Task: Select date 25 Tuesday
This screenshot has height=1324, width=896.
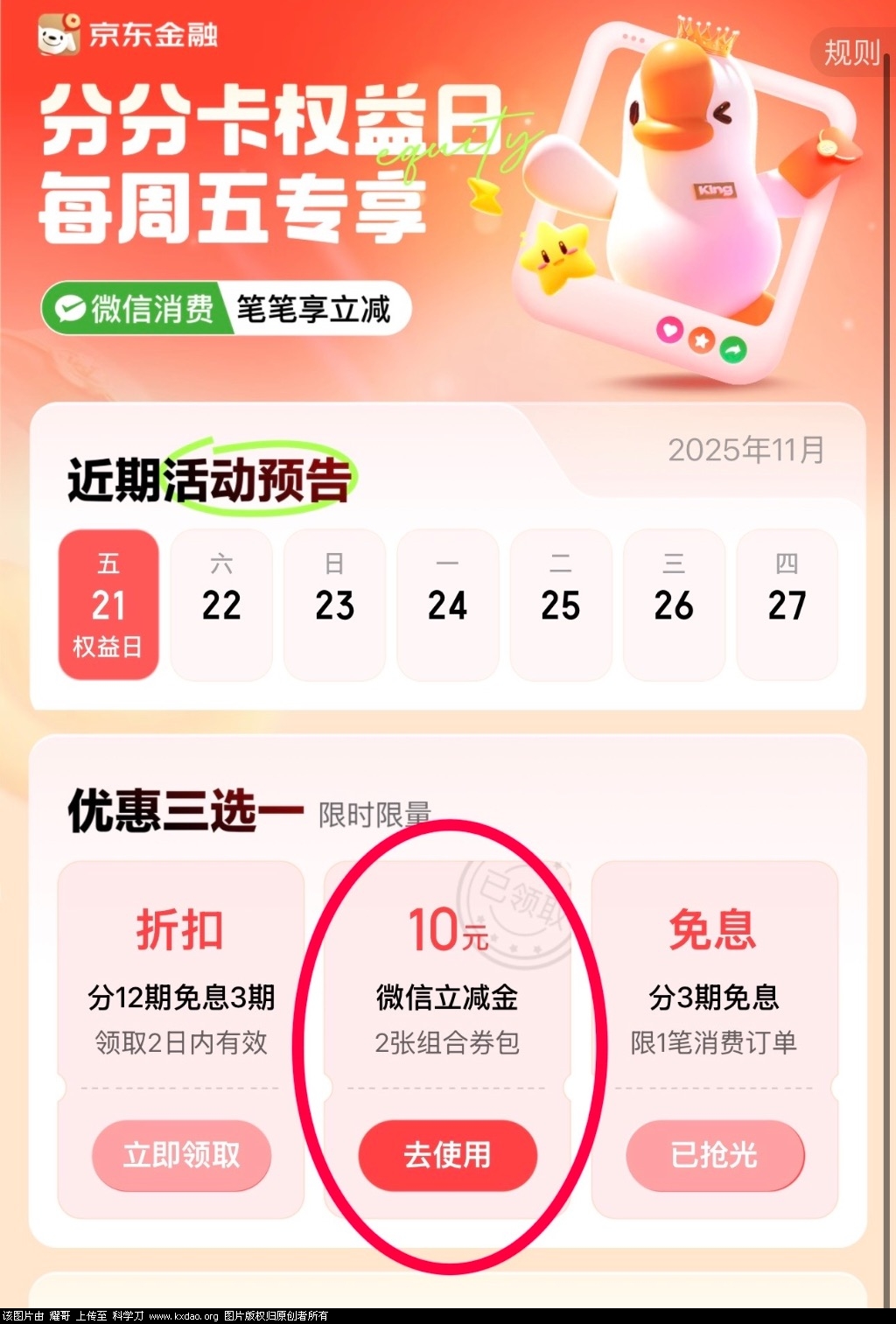Action: [x=561, y=605]
